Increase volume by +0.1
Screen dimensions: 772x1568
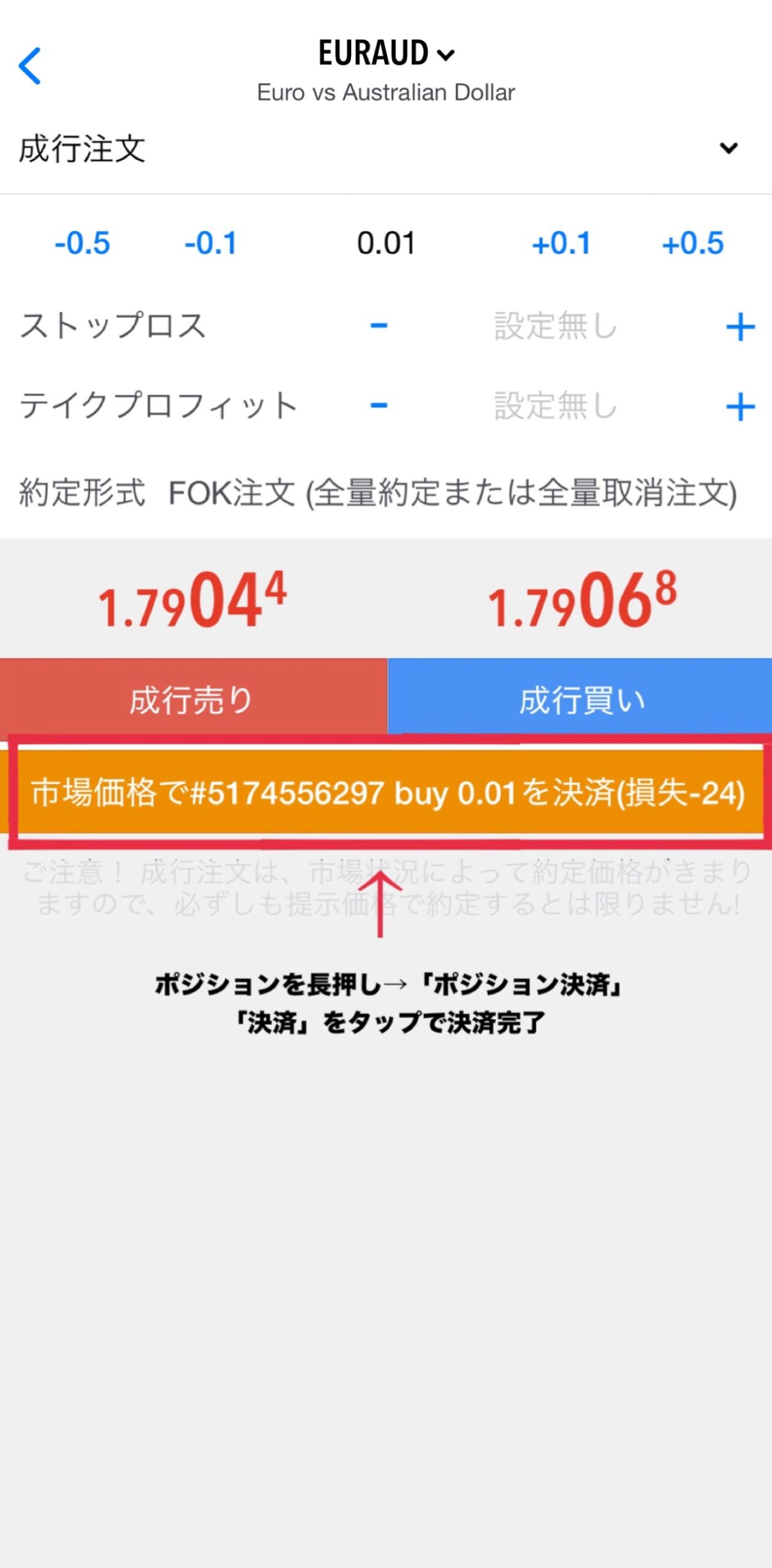click(561, 243)
